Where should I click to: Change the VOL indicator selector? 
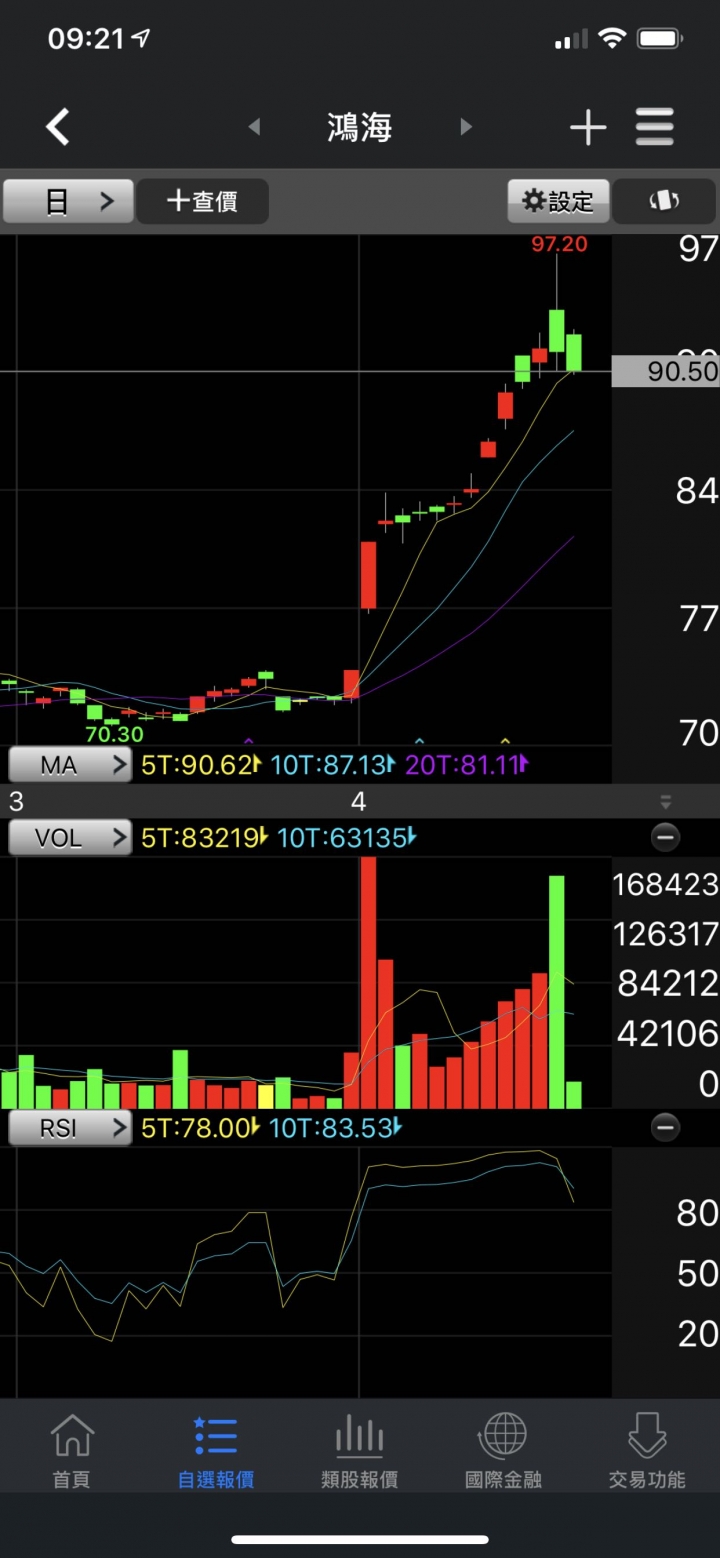[70, 837]
